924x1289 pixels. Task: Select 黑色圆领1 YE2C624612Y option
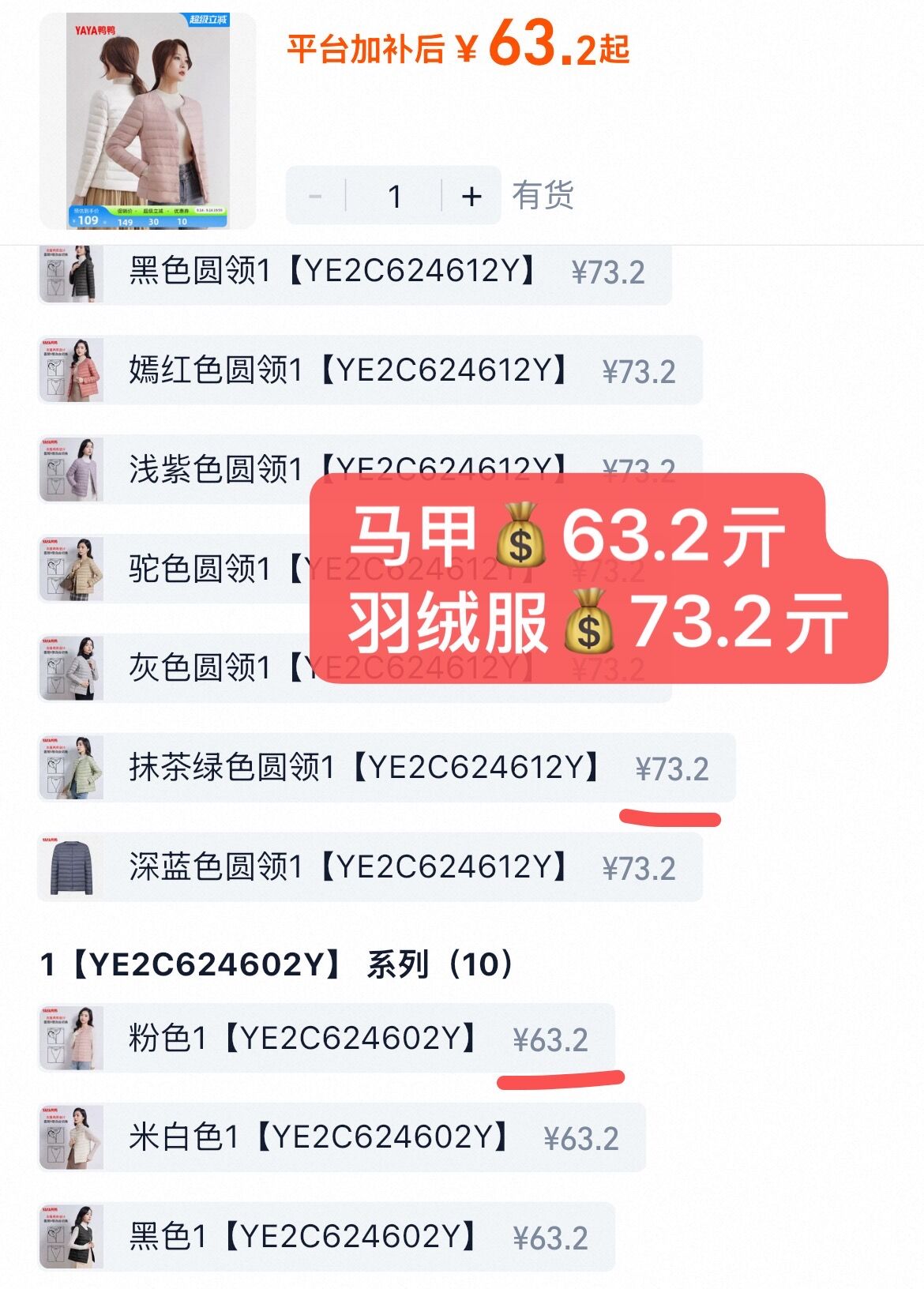pos(355,272)
